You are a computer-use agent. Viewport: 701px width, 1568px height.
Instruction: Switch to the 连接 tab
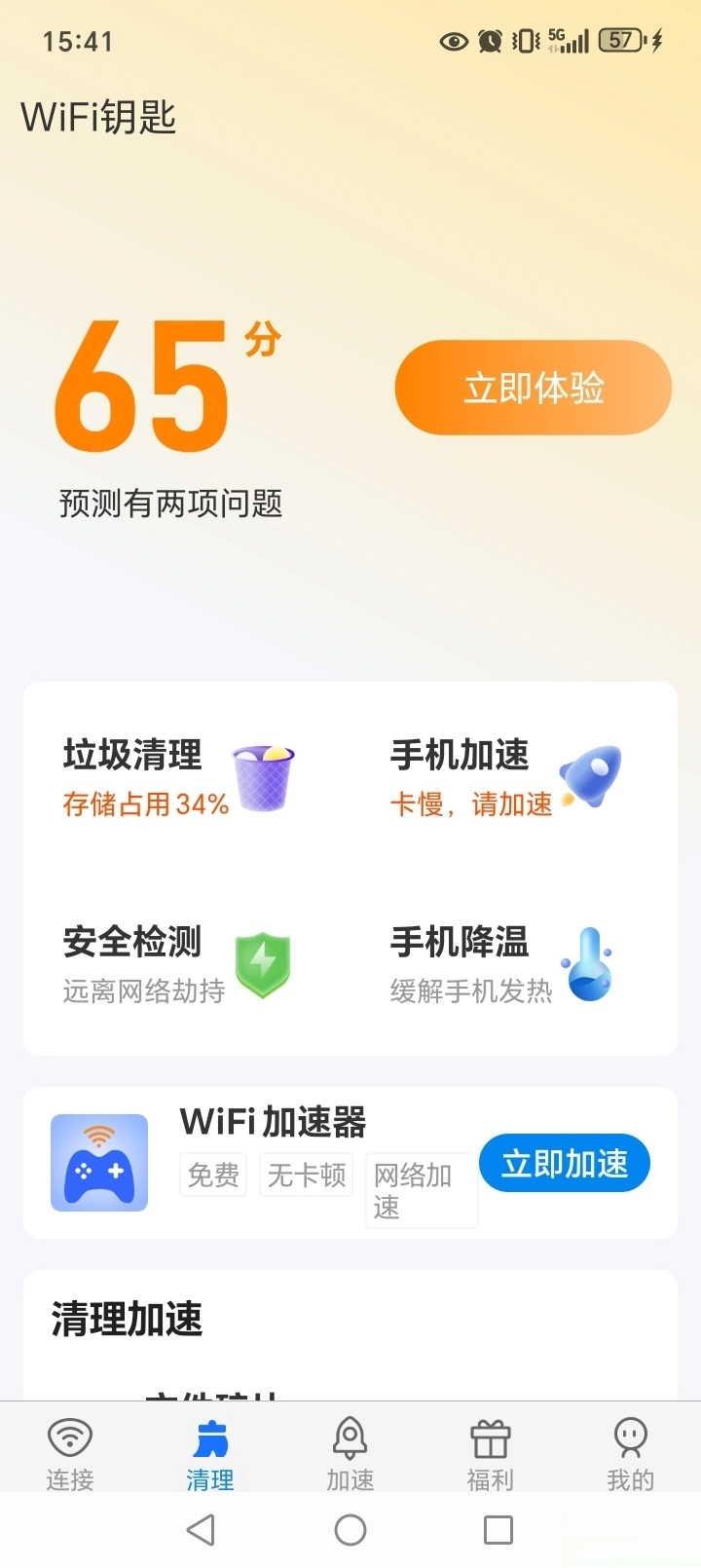coord(69,1451)
